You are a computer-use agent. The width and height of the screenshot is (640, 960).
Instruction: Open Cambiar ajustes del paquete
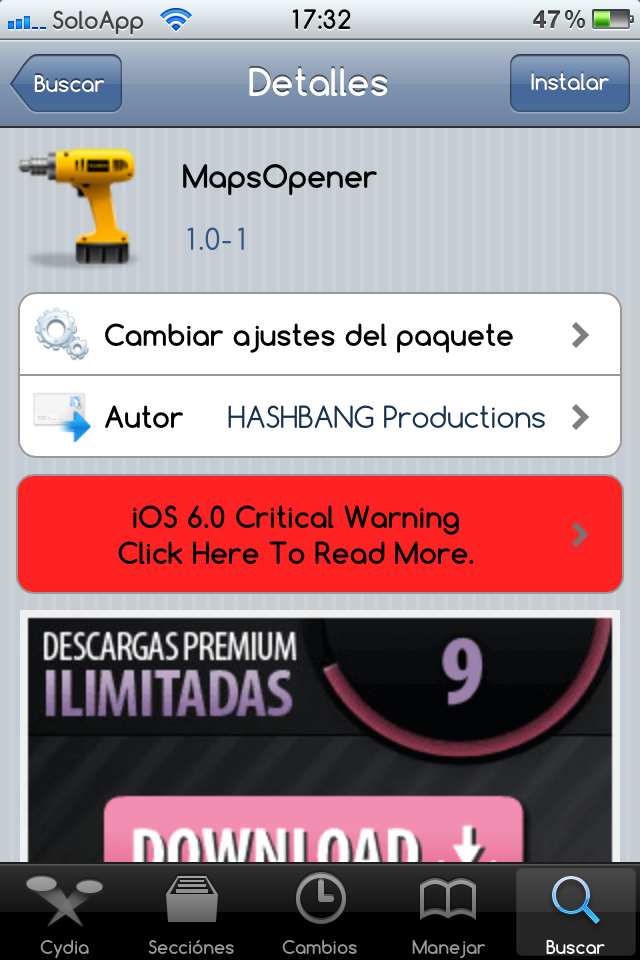tap(320, 335)
